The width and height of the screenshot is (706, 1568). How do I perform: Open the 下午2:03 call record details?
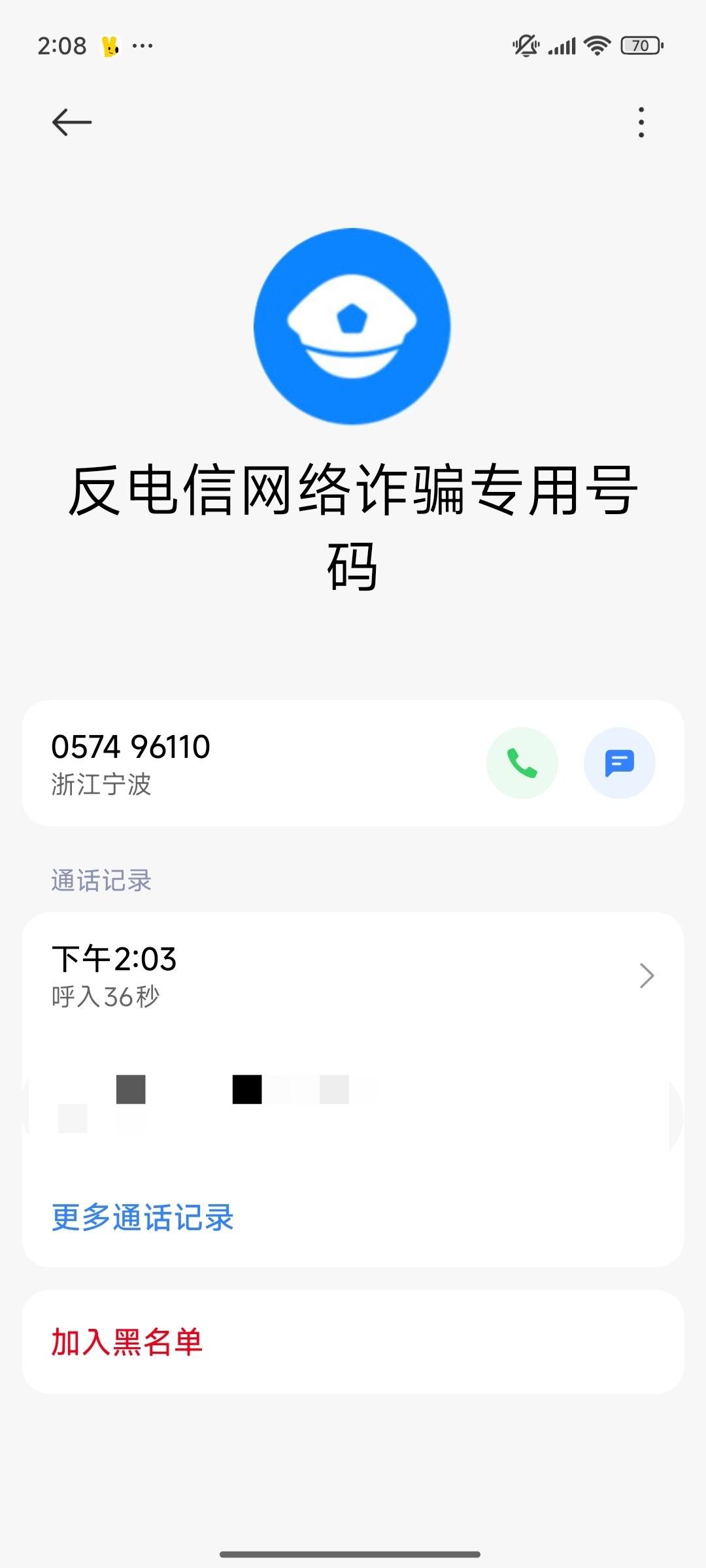[353, 976]
